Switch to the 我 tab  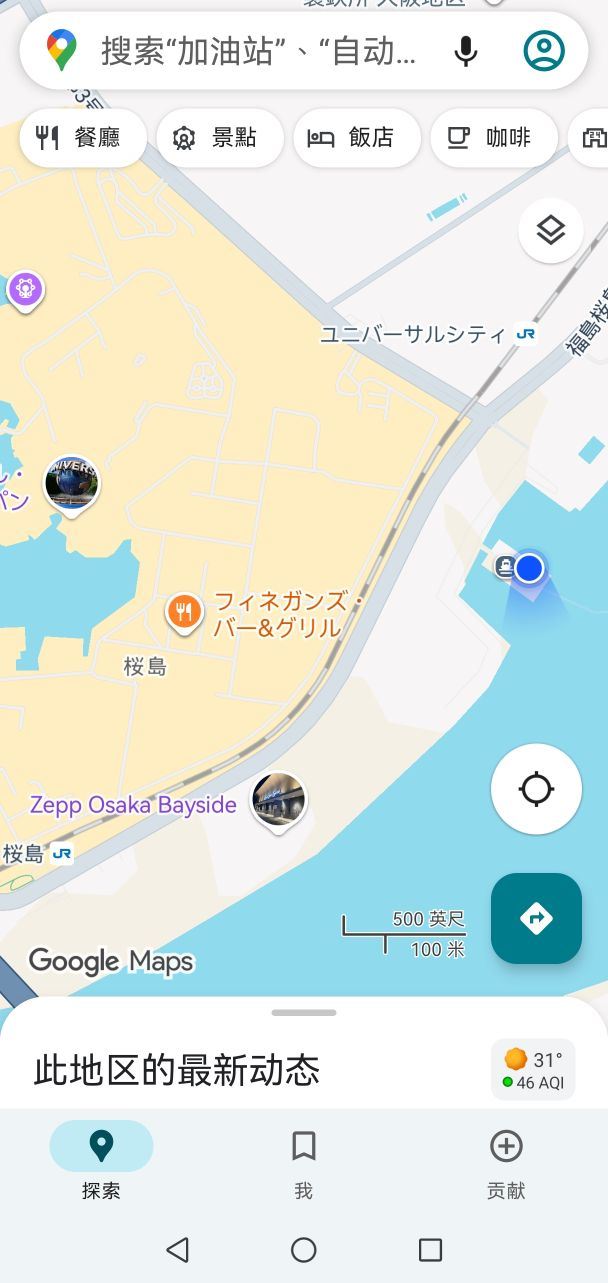tap(304, 1160)
